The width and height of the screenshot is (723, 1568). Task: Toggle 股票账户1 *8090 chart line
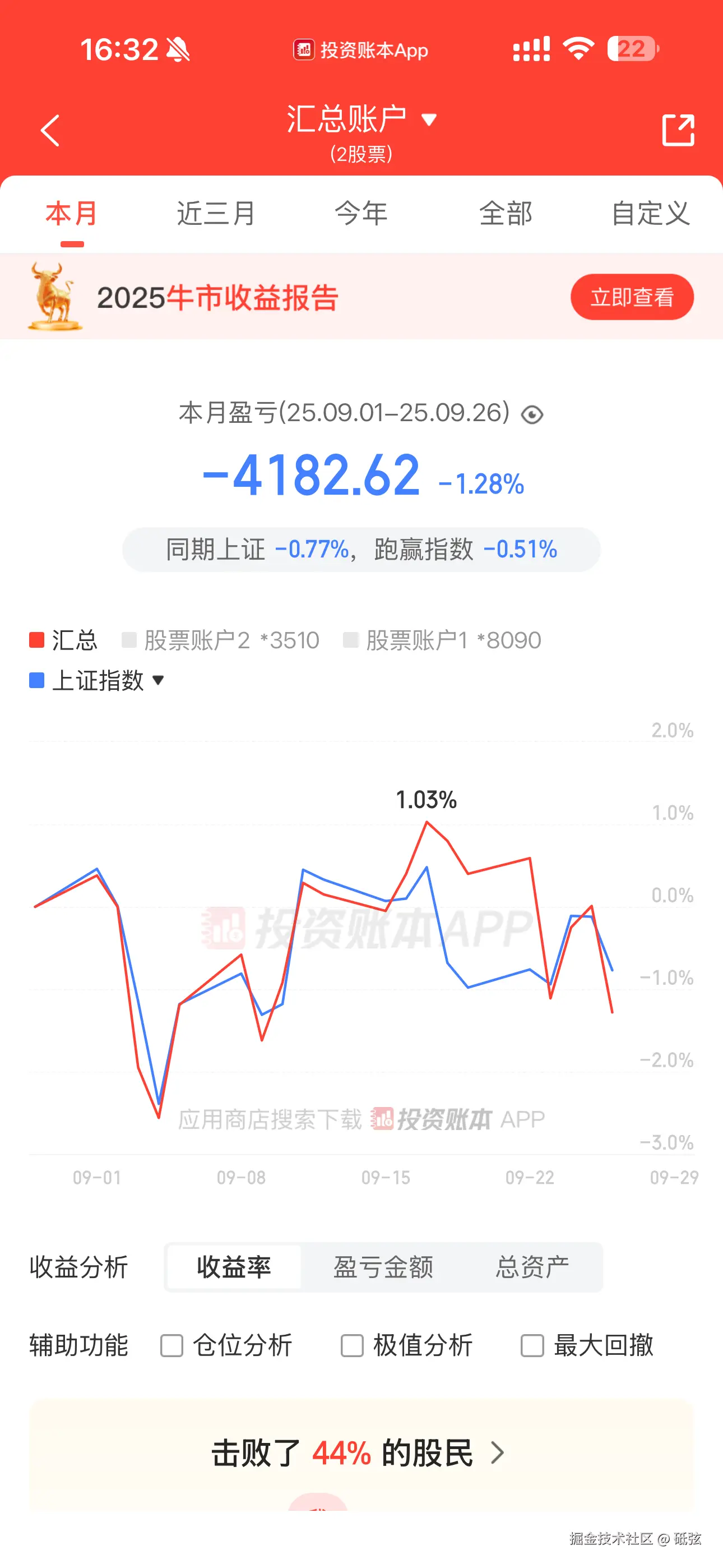442,640
